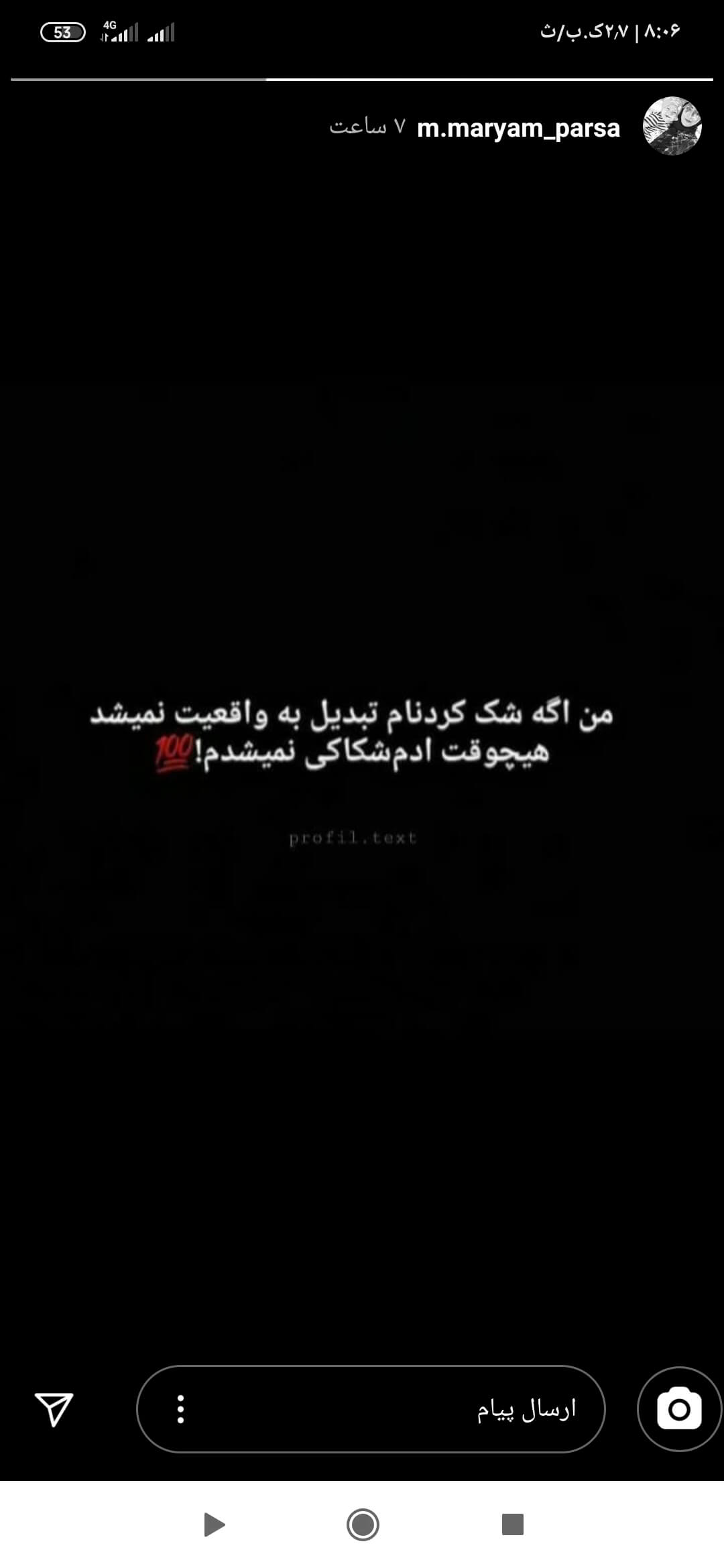Image resolution: width=724 pixels, height=1568 pixels.
Task: Open the camera to reply
Action: coord(679,1409)
